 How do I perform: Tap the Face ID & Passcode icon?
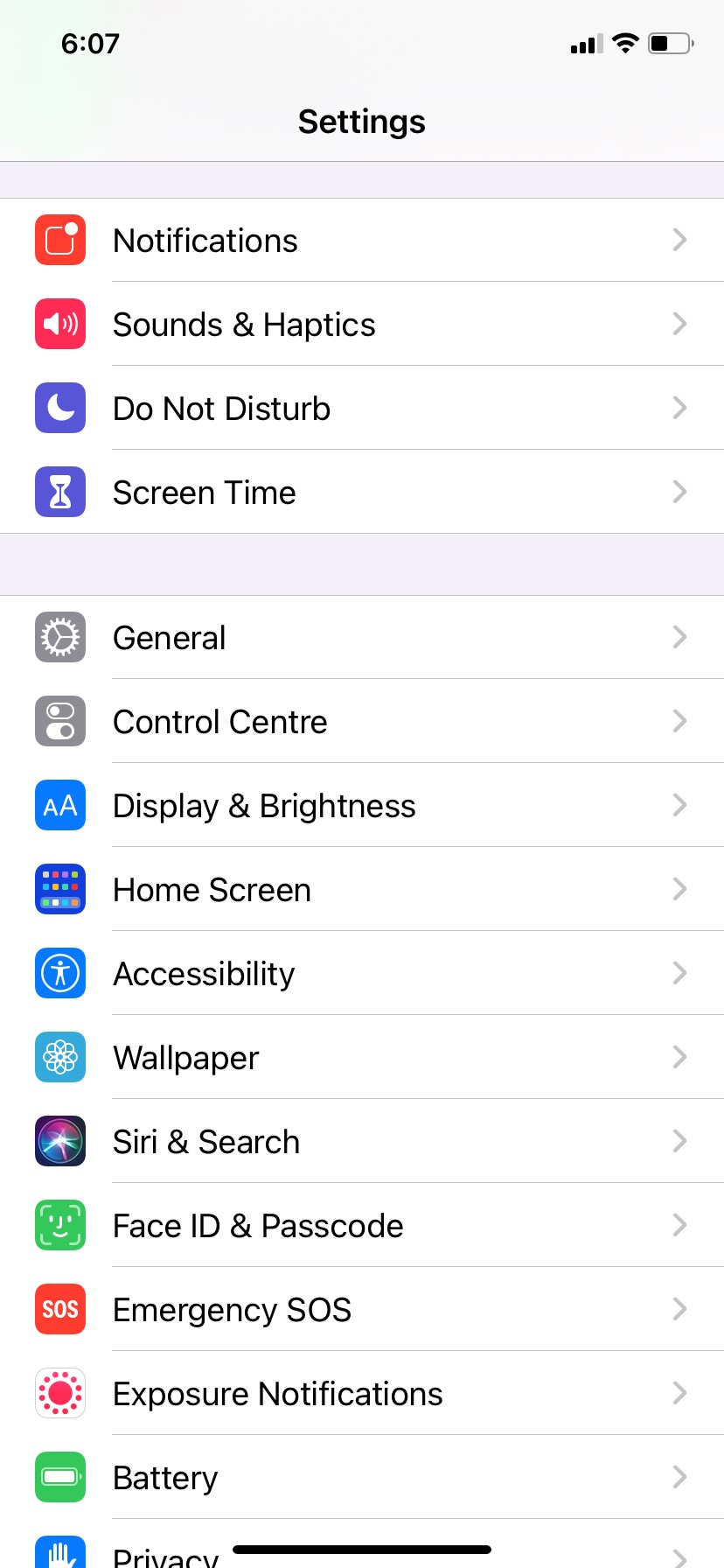coord(59,1225)
